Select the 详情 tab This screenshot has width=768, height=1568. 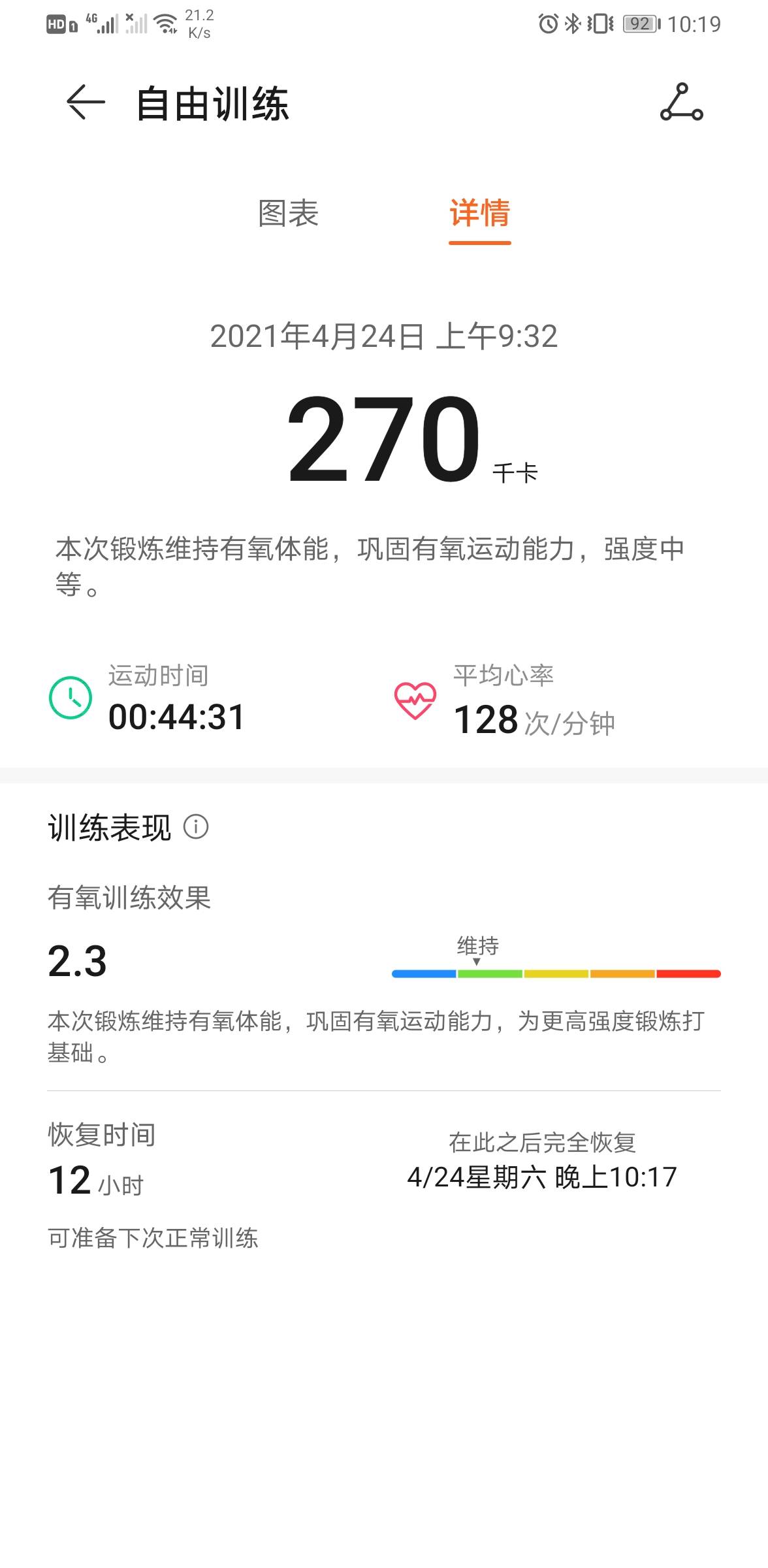[479, 214]
